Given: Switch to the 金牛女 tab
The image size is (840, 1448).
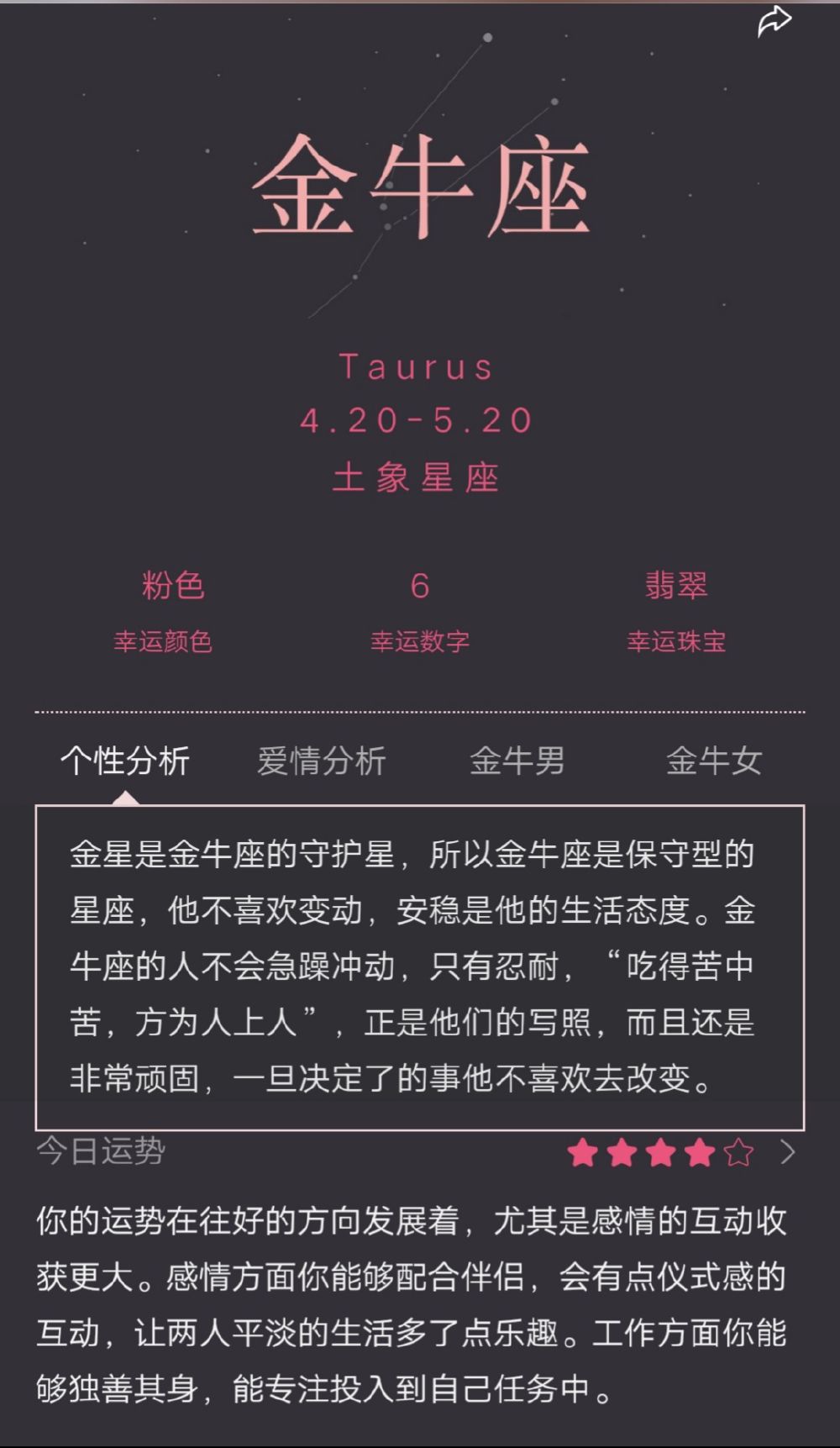Looking at the screenshot, I should coord(714,761).
